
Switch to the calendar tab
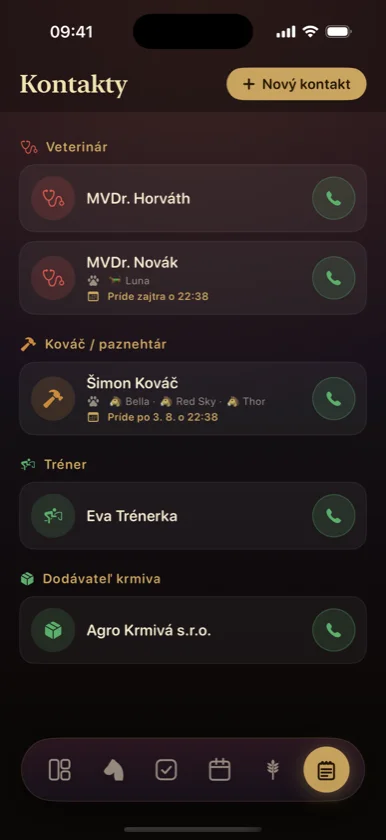(220, 770)
